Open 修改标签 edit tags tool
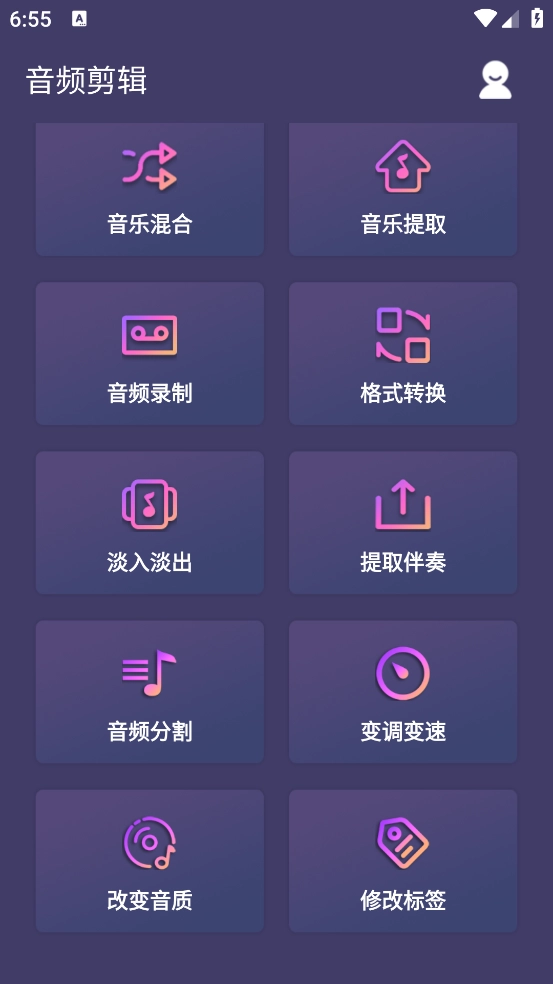Image resolution: width=553 pixels, height=984 pixels. (x=403, y=860)
